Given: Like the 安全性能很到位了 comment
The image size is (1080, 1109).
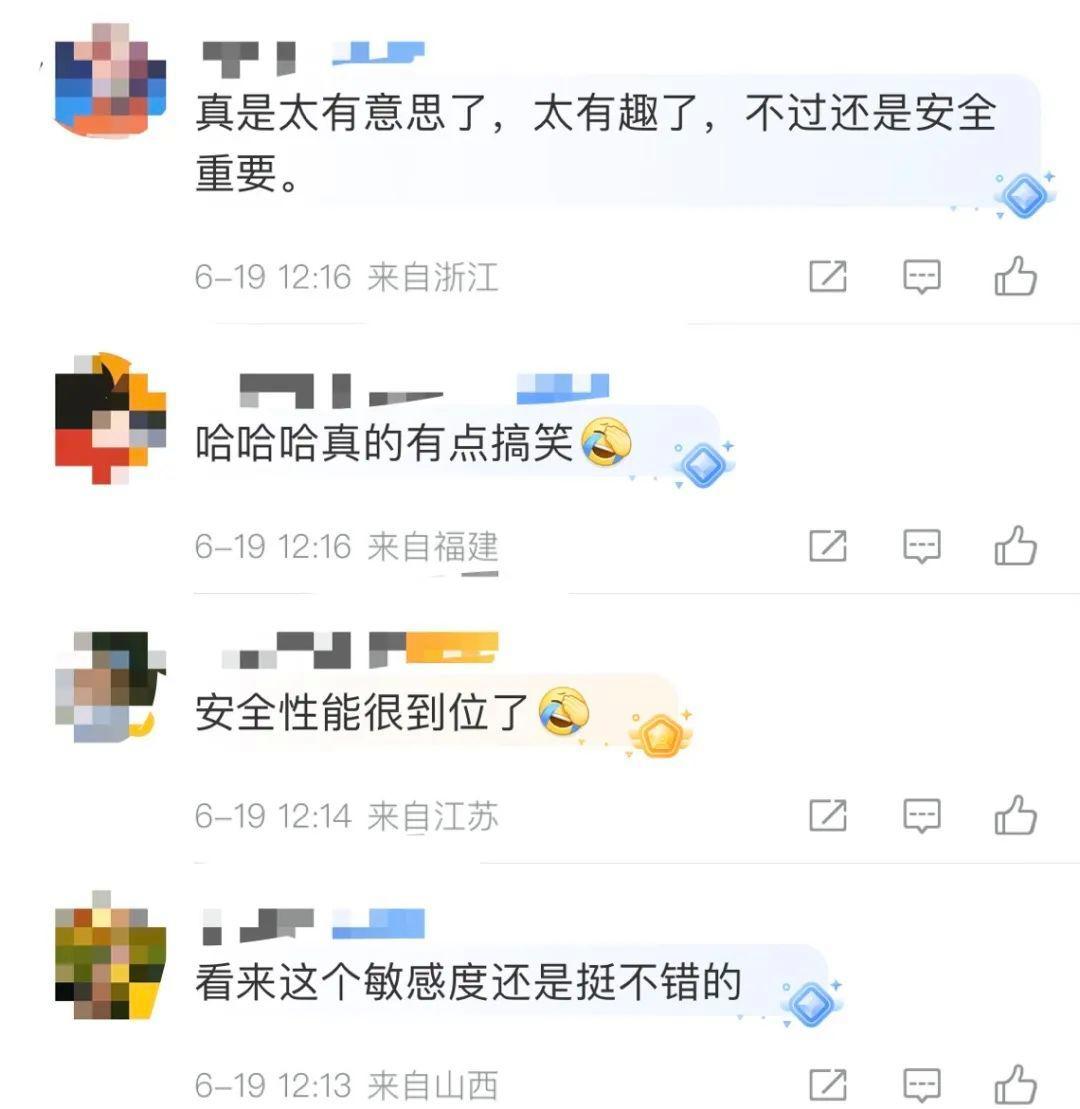Looking at the screenshot, I should (1015, 816).
